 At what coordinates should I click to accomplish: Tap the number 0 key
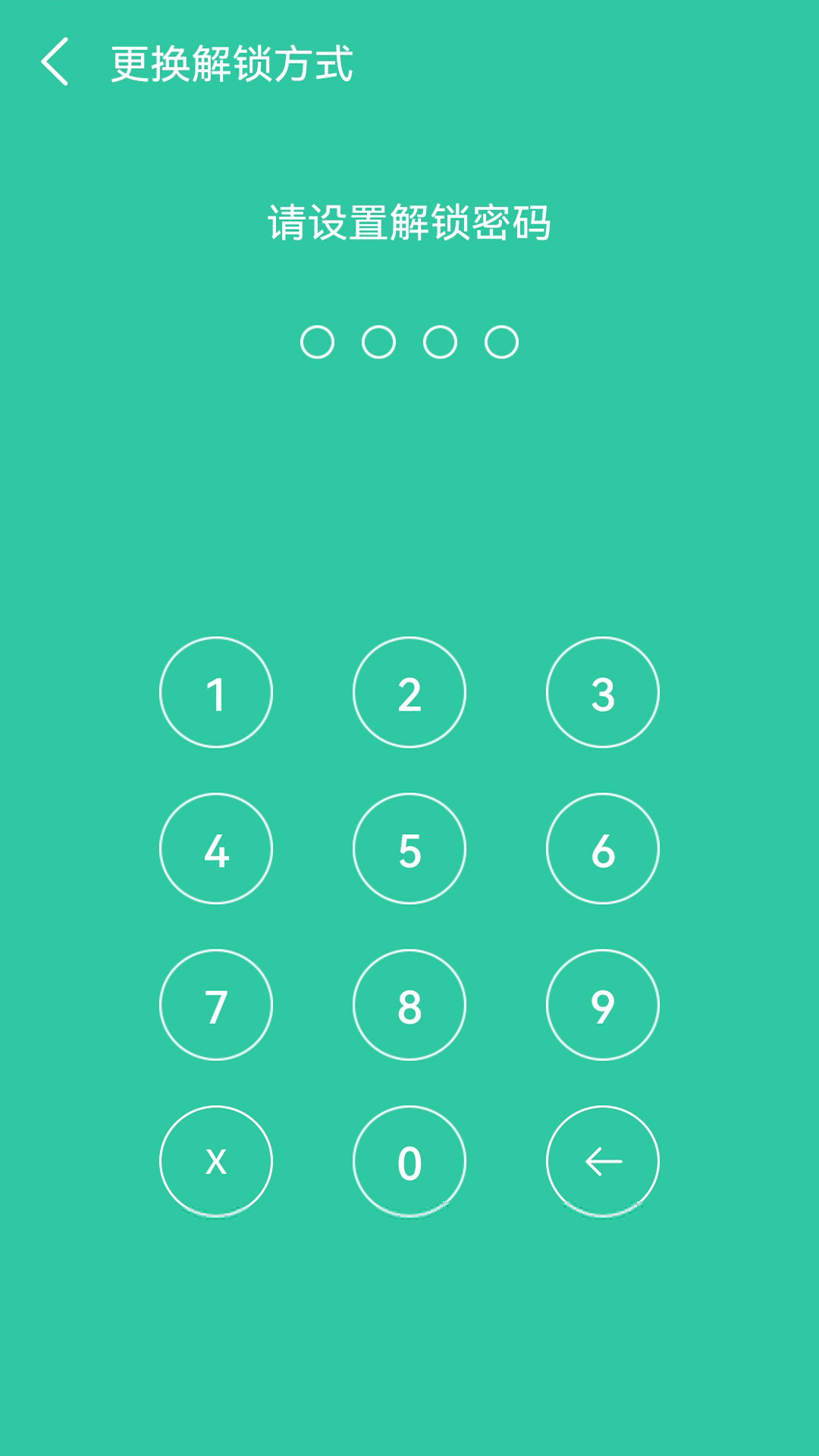[409, 1161]
